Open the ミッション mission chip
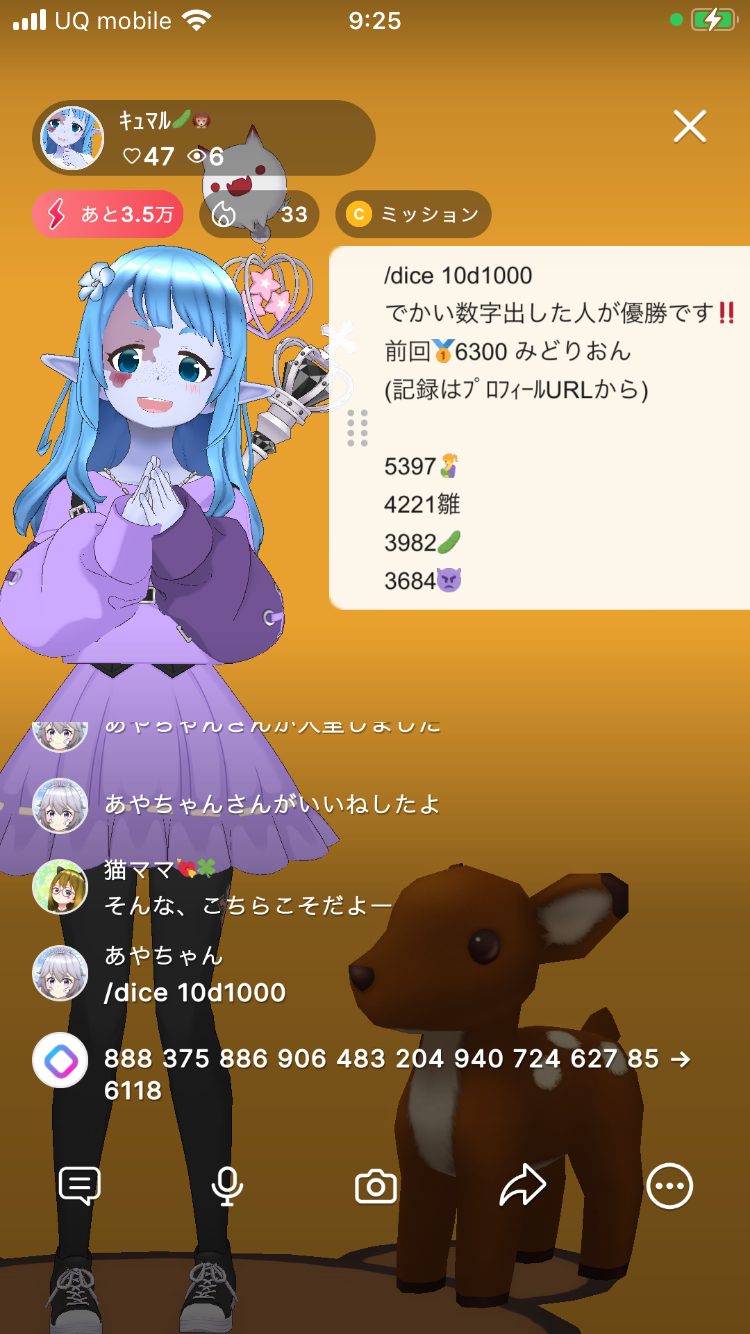 point(413,214)
